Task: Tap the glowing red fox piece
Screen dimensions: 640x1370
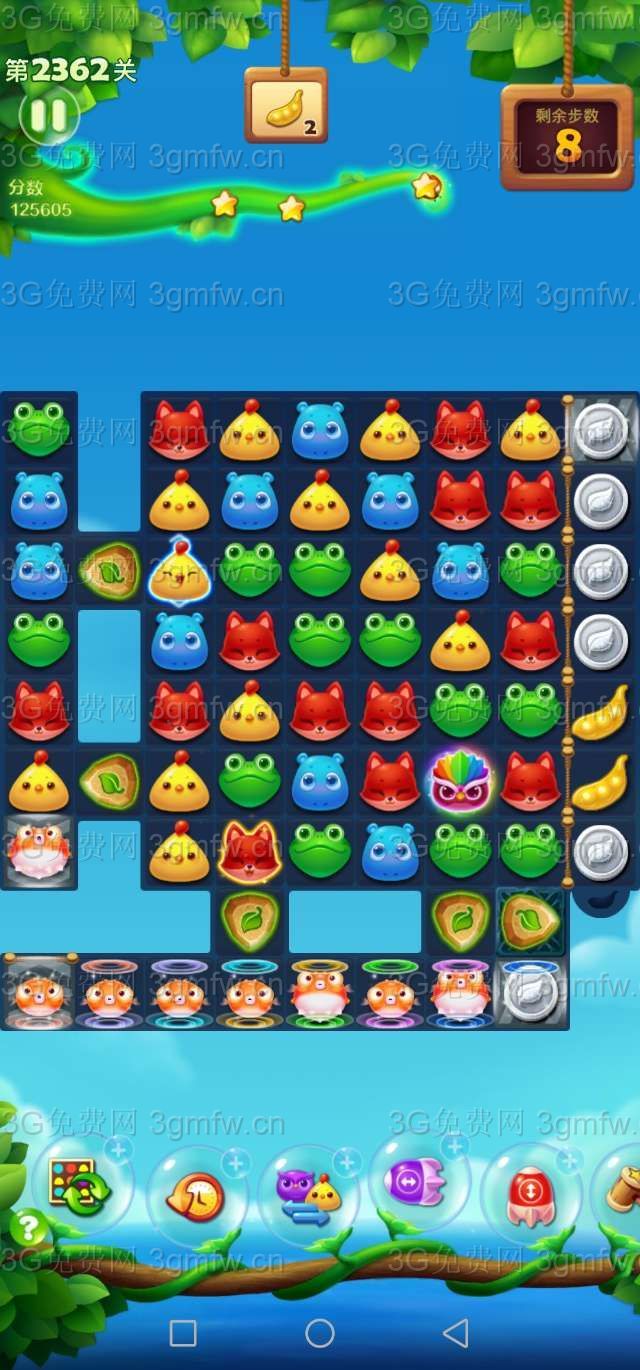Action: (249, 851)
